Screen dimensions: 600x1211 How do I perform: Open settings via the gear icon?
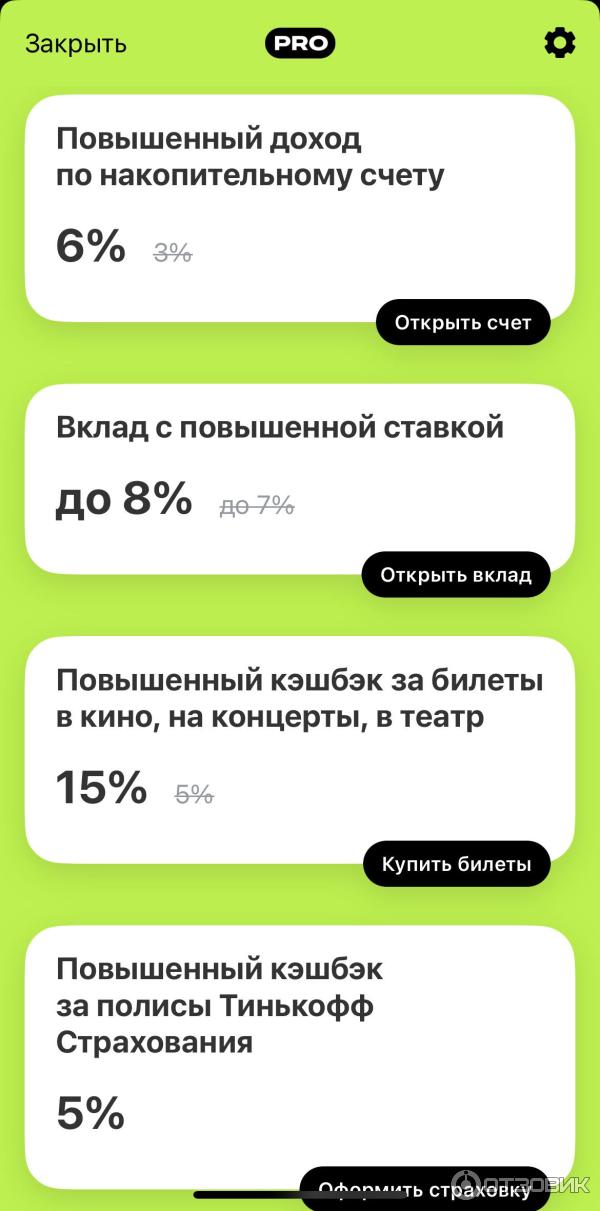(x=559, y=43)
